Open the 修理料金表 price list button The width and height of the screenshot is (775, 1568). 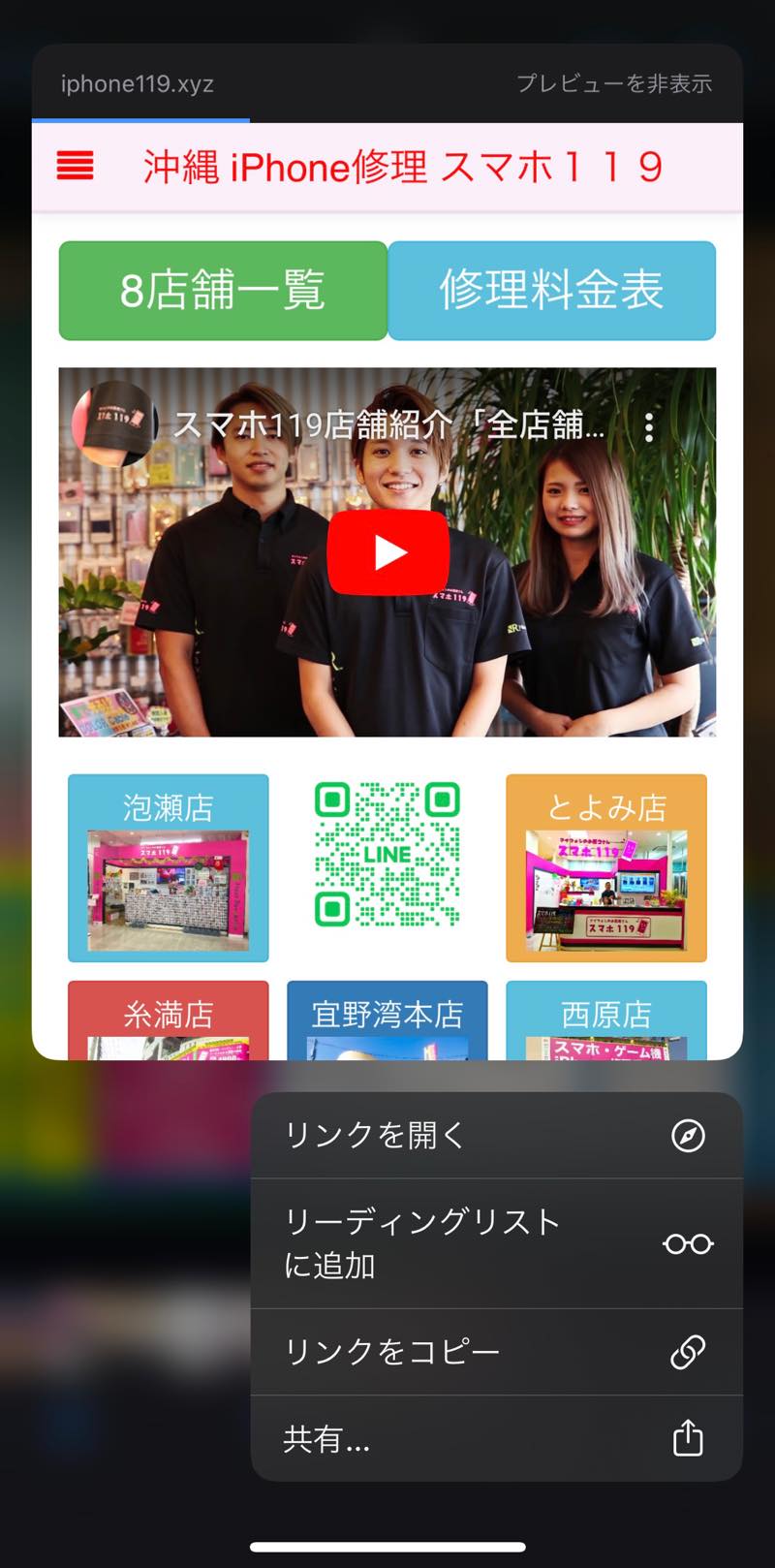551,291
